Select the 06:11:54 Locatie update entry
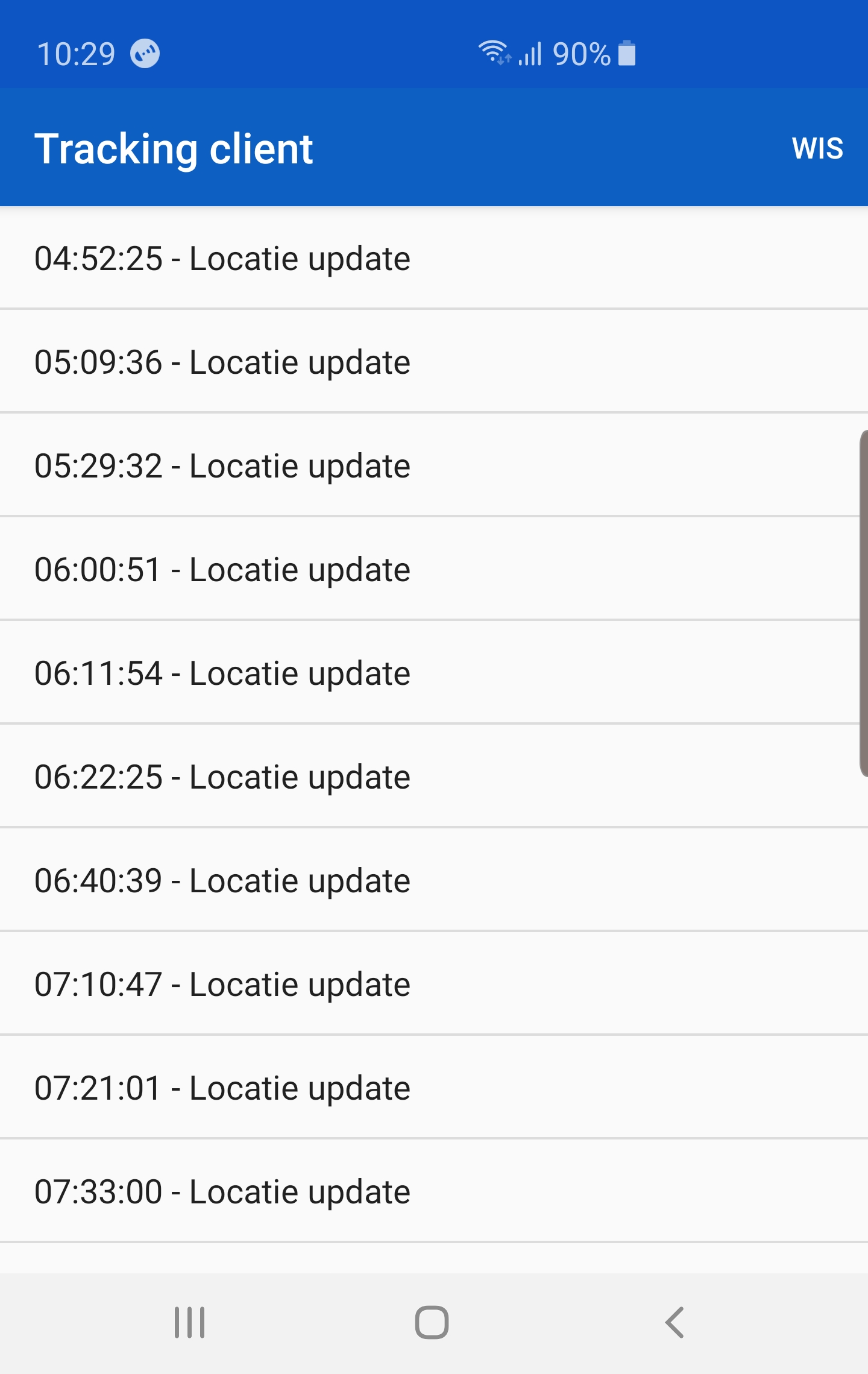This screenshot has height=1374, width=868. click(x=222, y=673)
